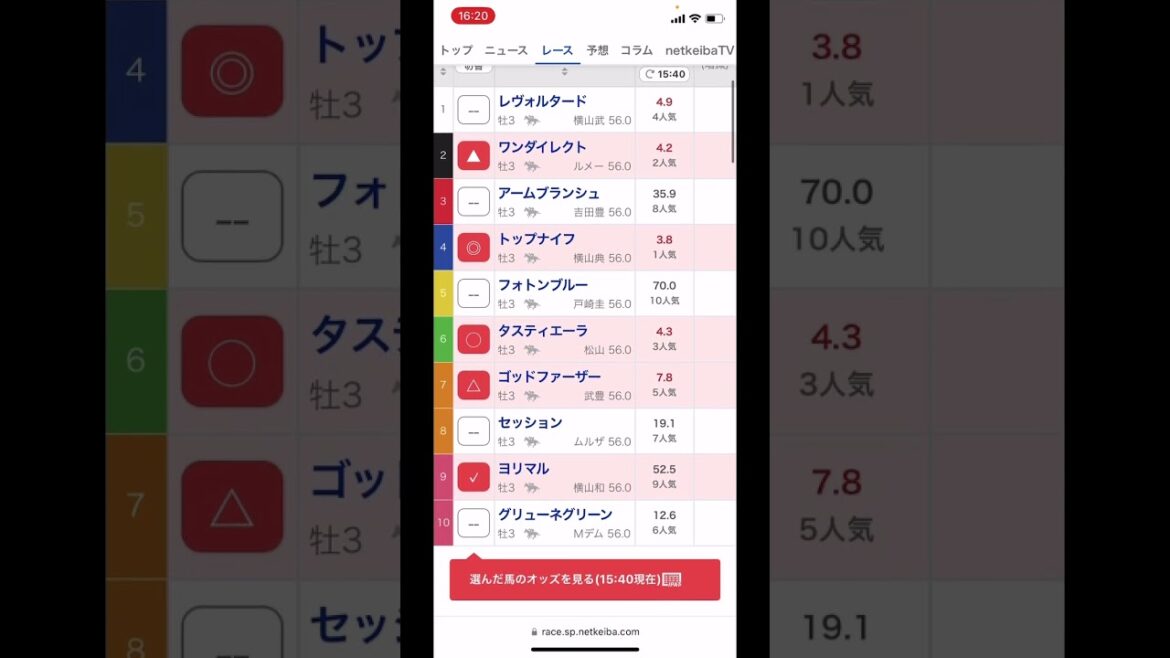Open the horse page for タスティエーラ
Viewport: 1170px width, 658px height.
[x=542, y=332]
